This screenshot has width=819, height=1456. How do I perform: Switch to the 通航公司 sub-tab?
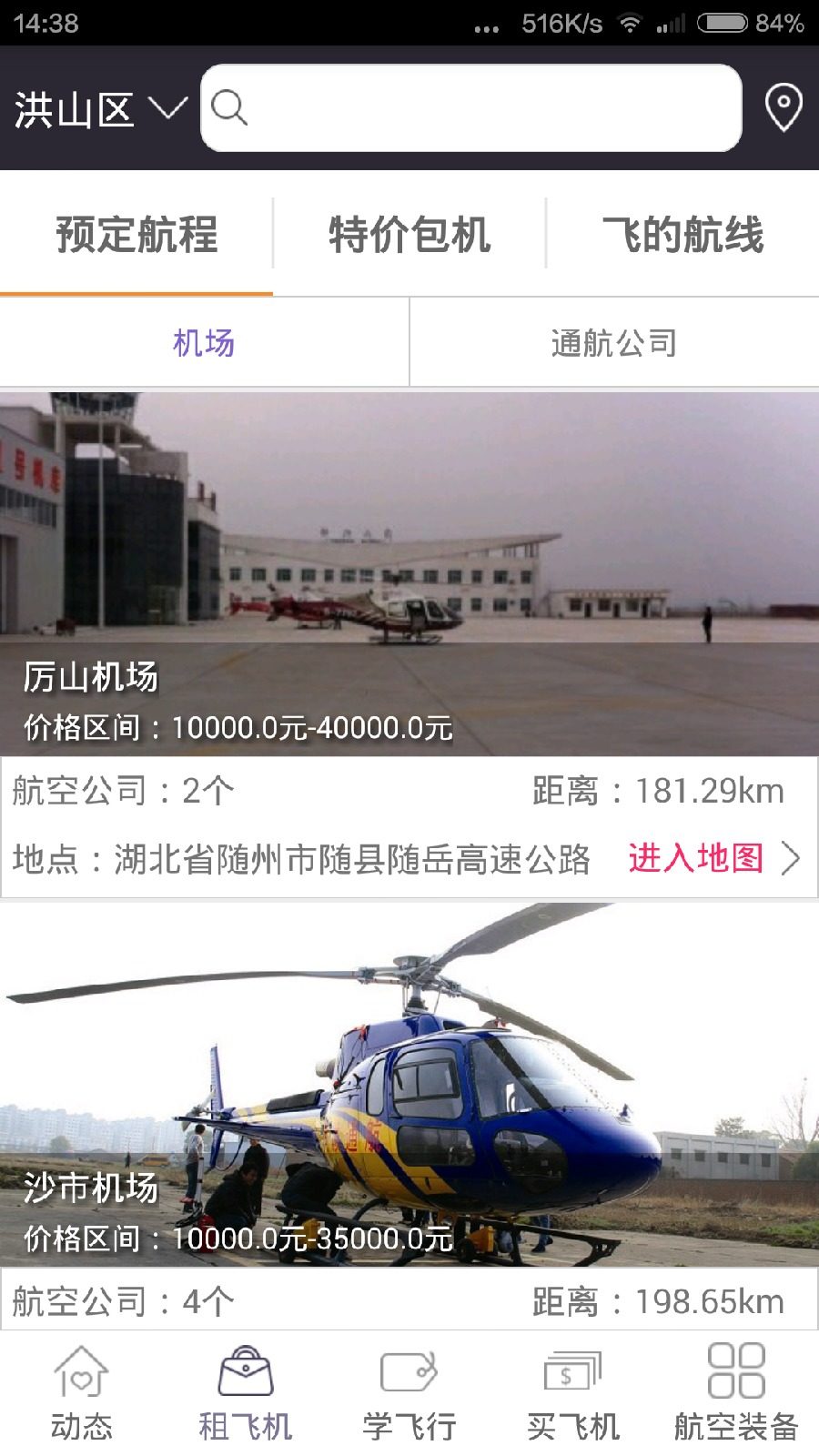pyautogui.click(x=614, y=343)
